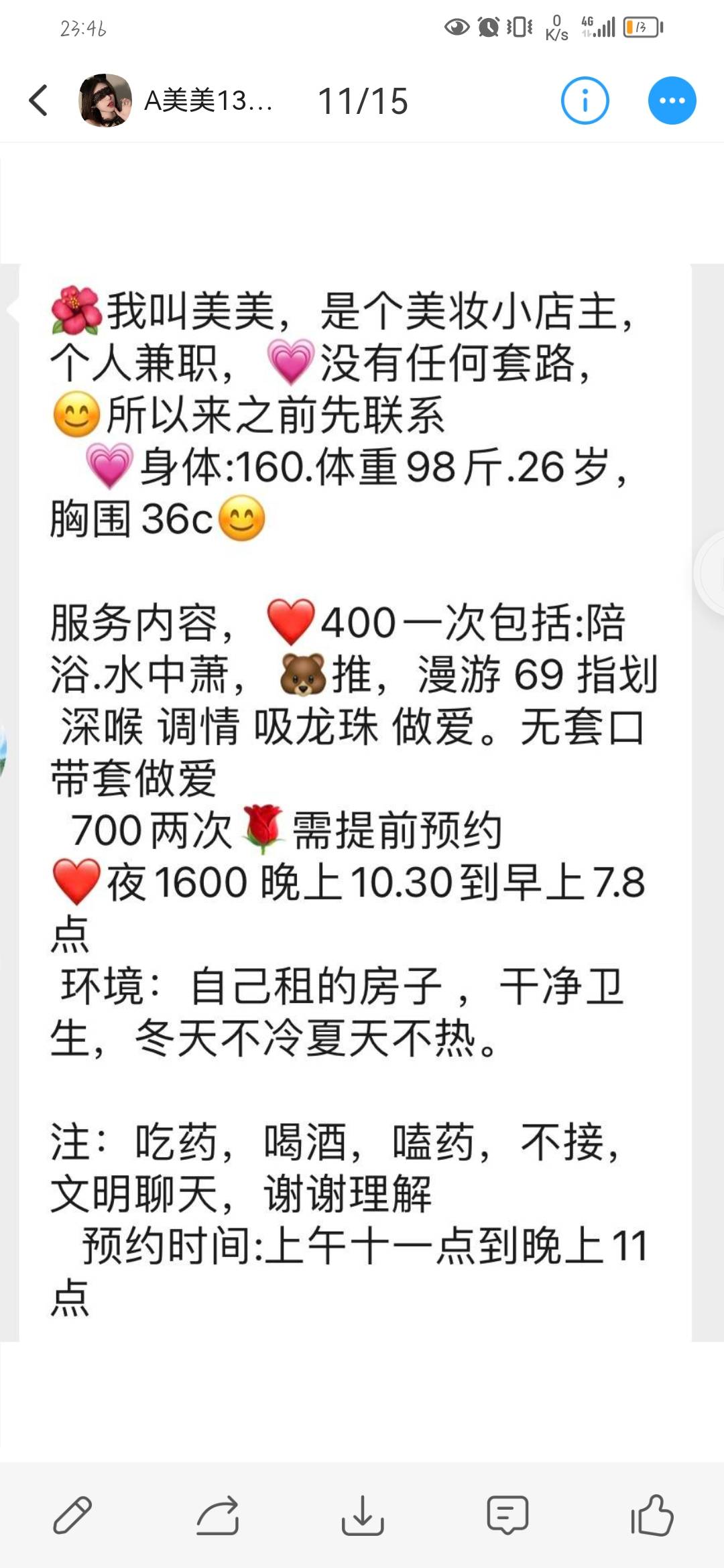Open the comments for this photo
Screen dimensions: 724x1568
(507, 1515)
